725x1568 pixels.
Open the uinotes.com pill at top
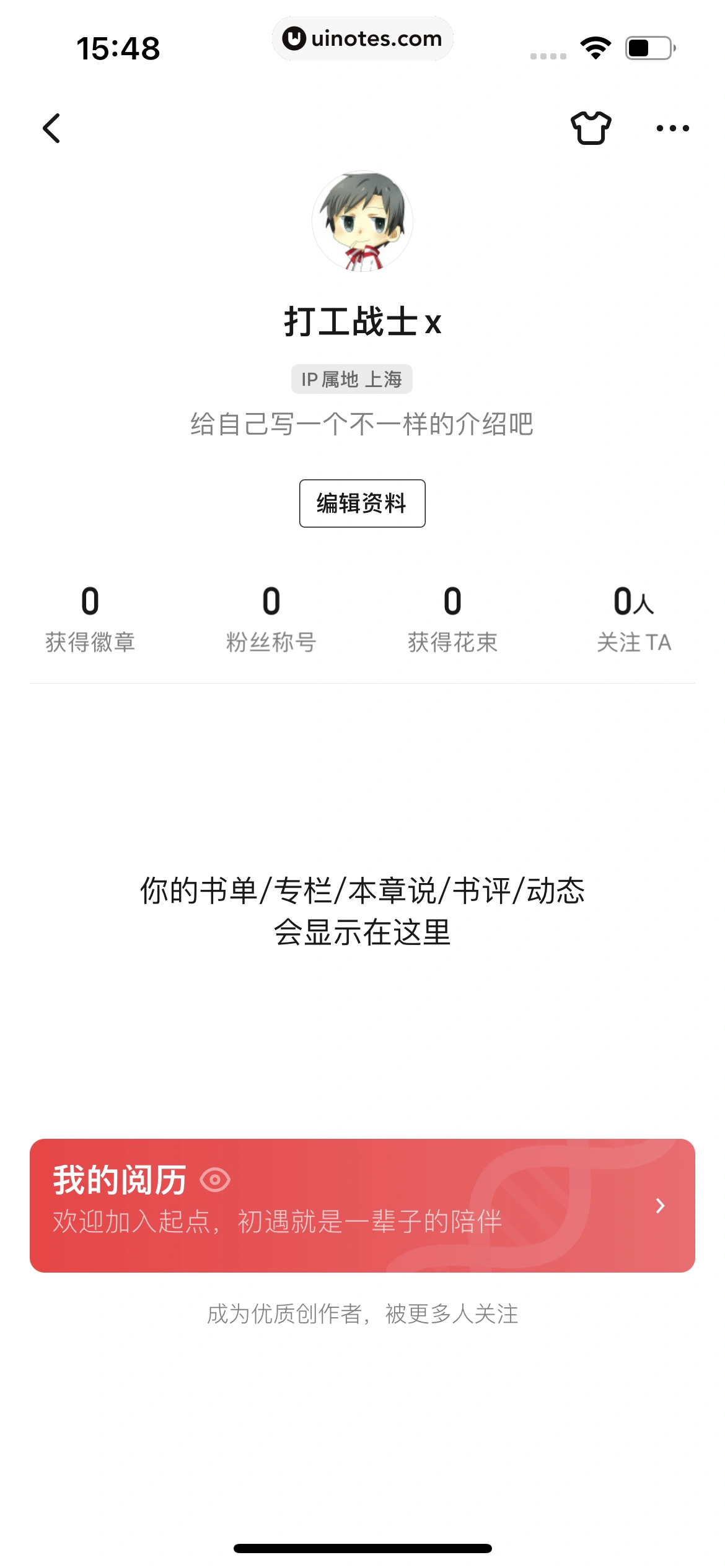362,38
